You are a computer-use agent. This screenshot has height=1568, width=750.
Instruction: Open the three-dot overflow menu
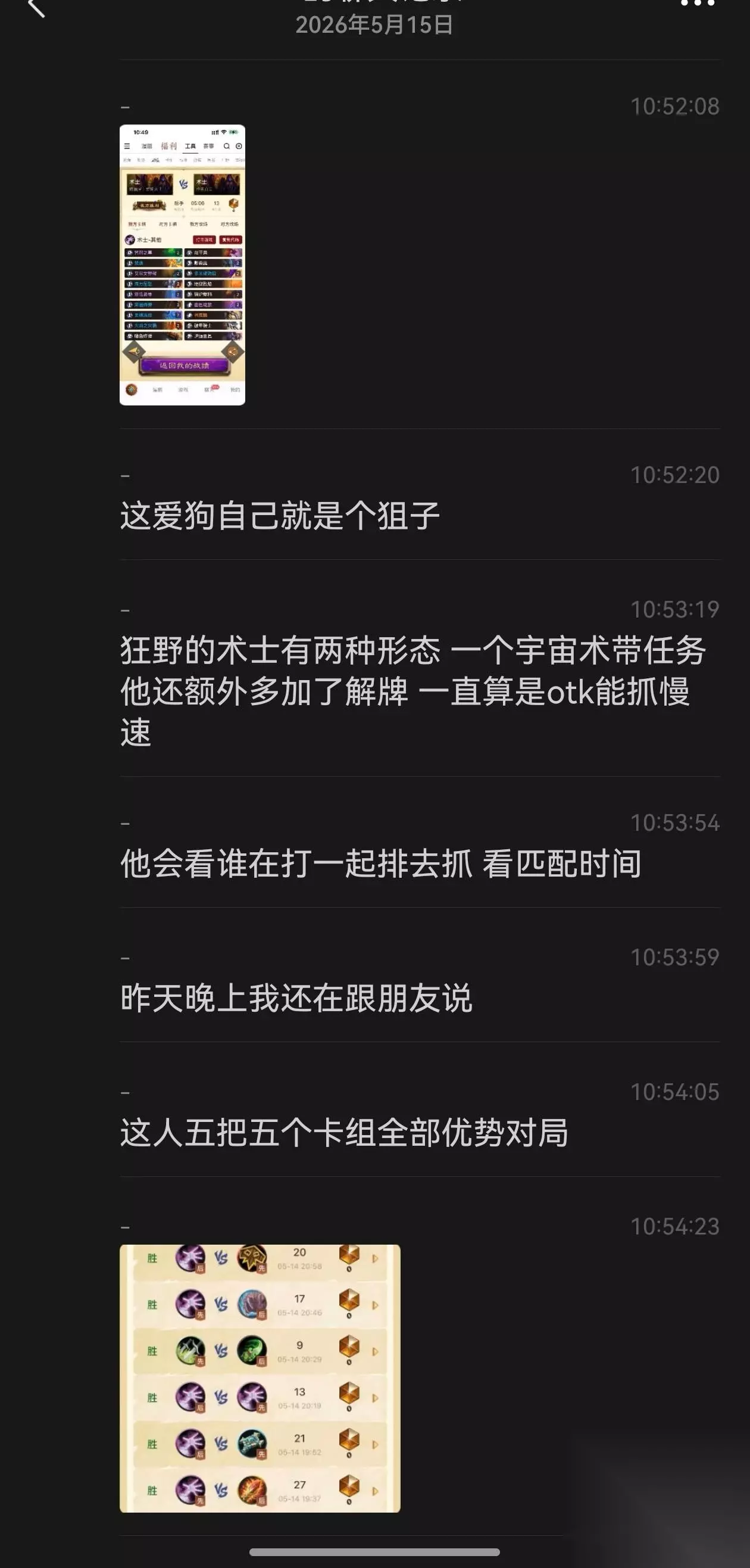pos(697,3)
